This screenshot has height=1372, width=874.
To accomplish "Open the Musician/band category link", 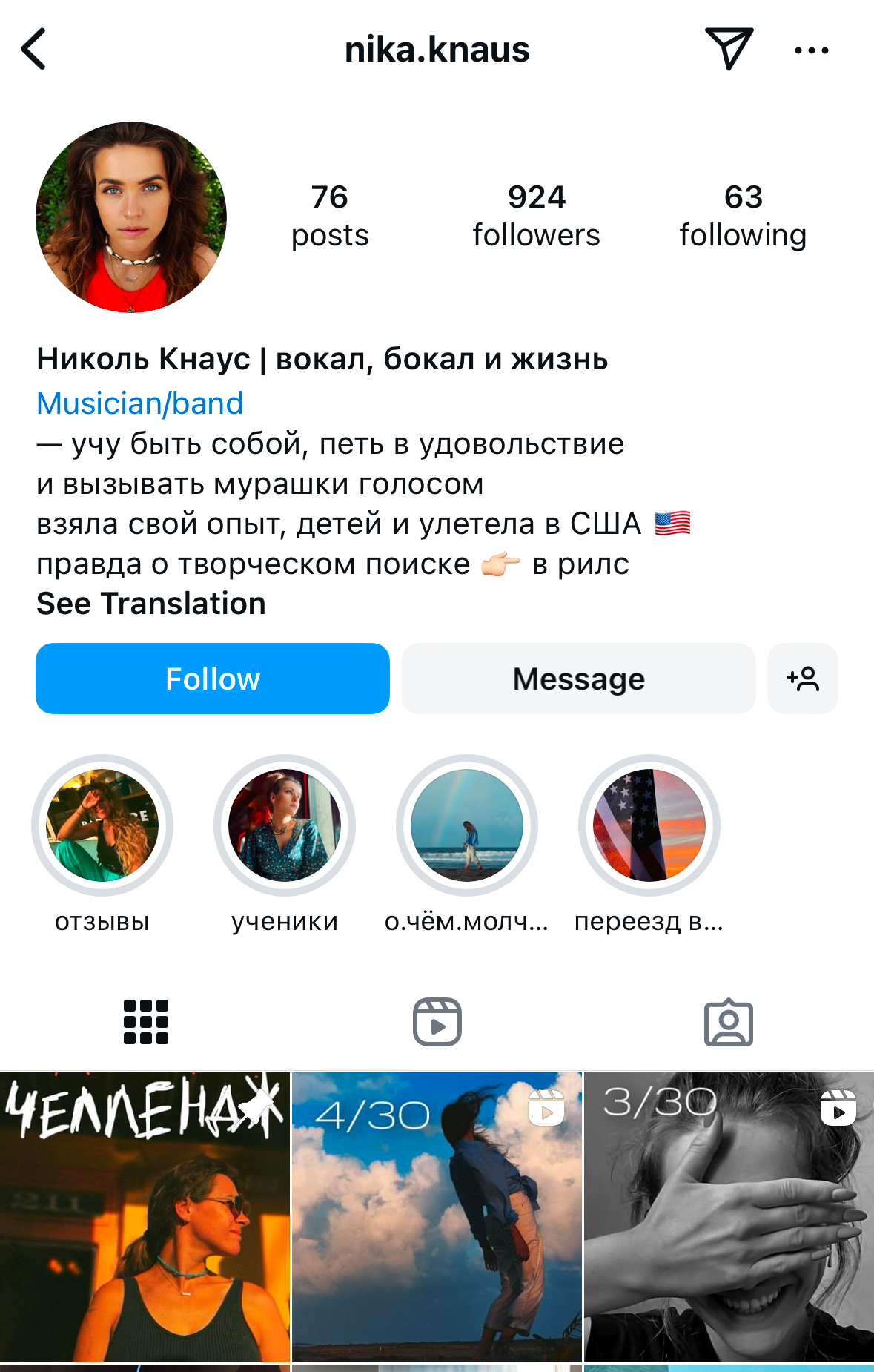I will [140, 403].
